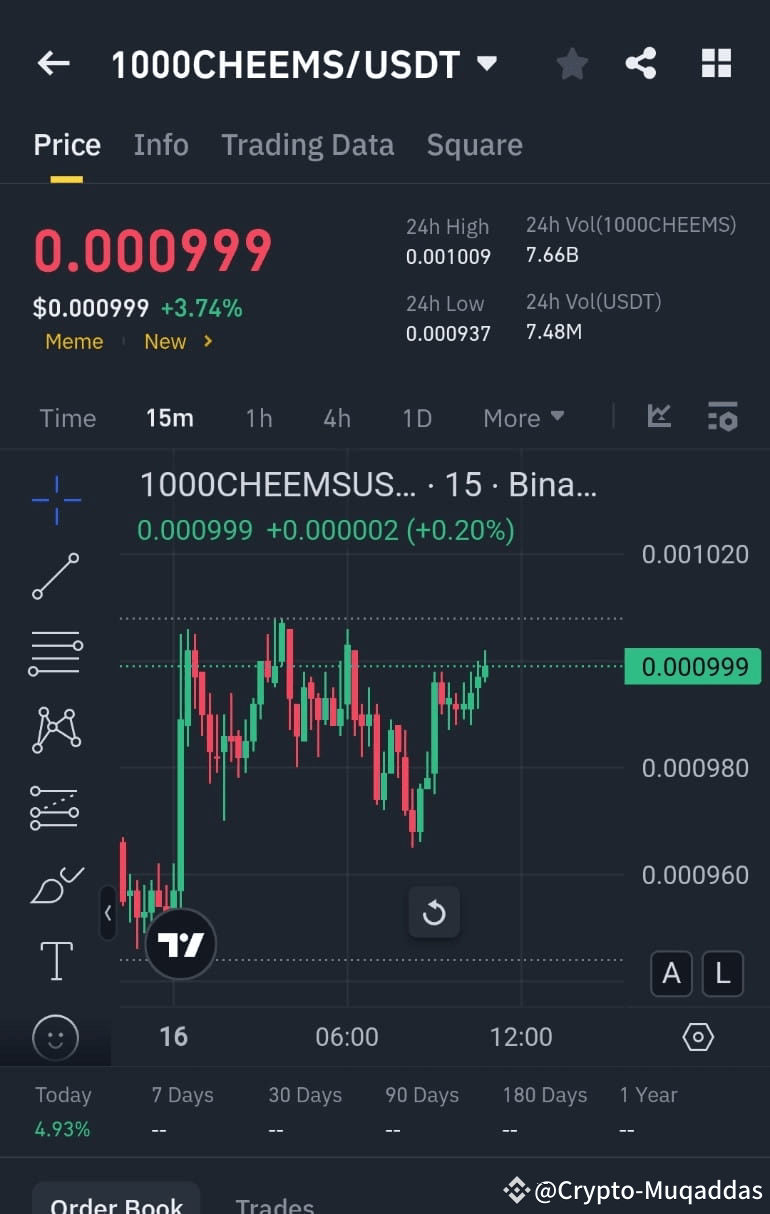
Task: Select the XABCD pattern tool
Action: (55, 730)
